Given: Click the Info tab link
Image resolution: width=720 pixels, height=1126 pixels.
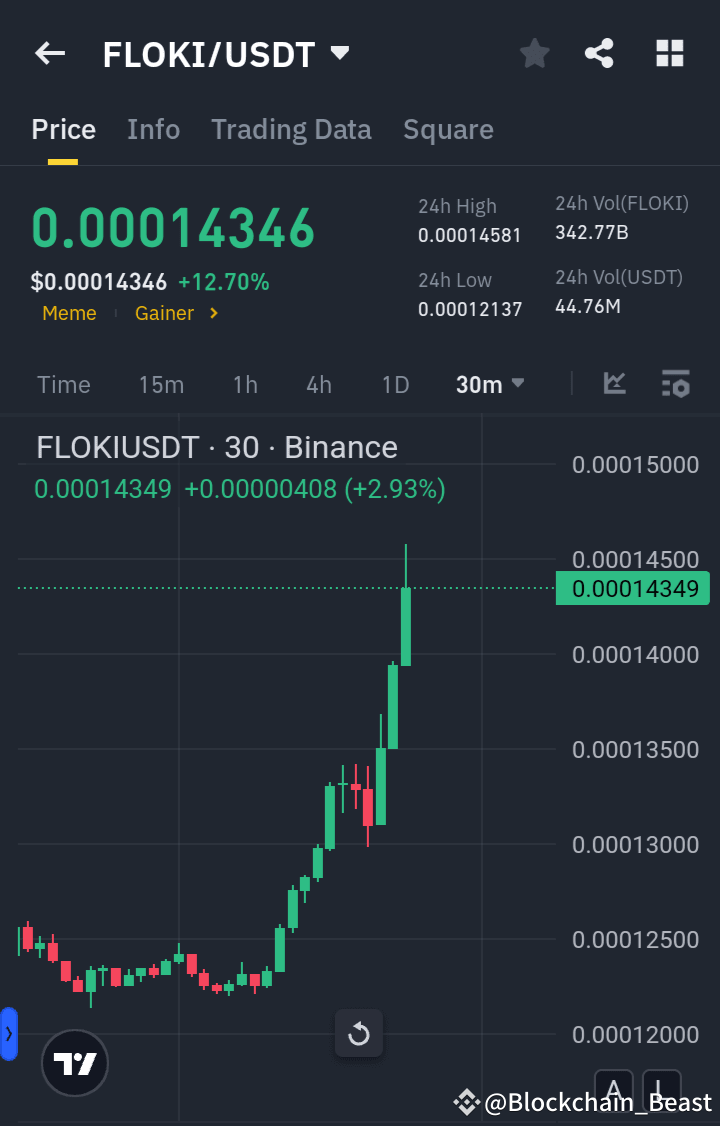Looking at the screenshot, I should [x=153, y=129].
